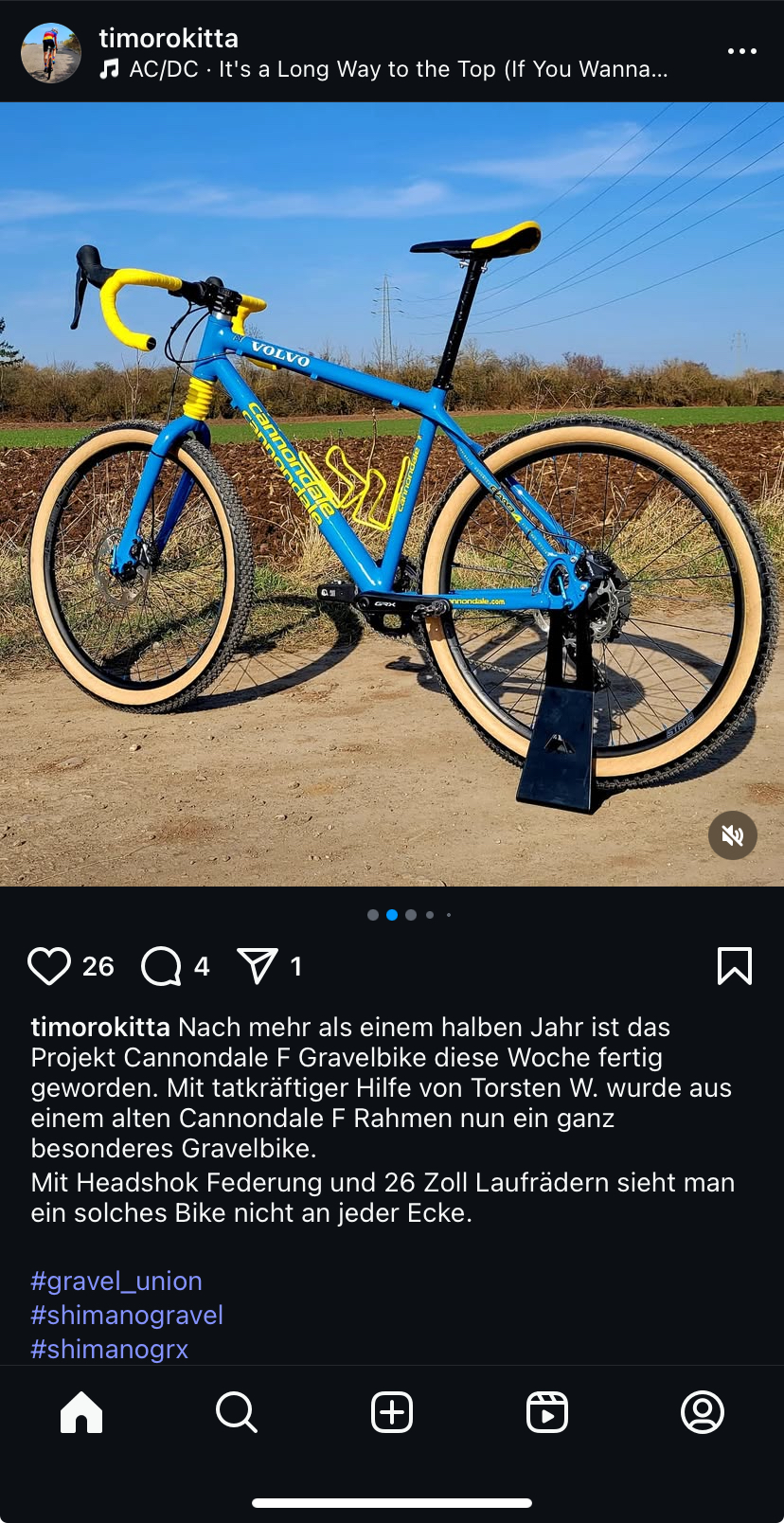Open the comments on this post
Image resolution: width=784 pixels, height=1523 pixels.
[161, 966]
